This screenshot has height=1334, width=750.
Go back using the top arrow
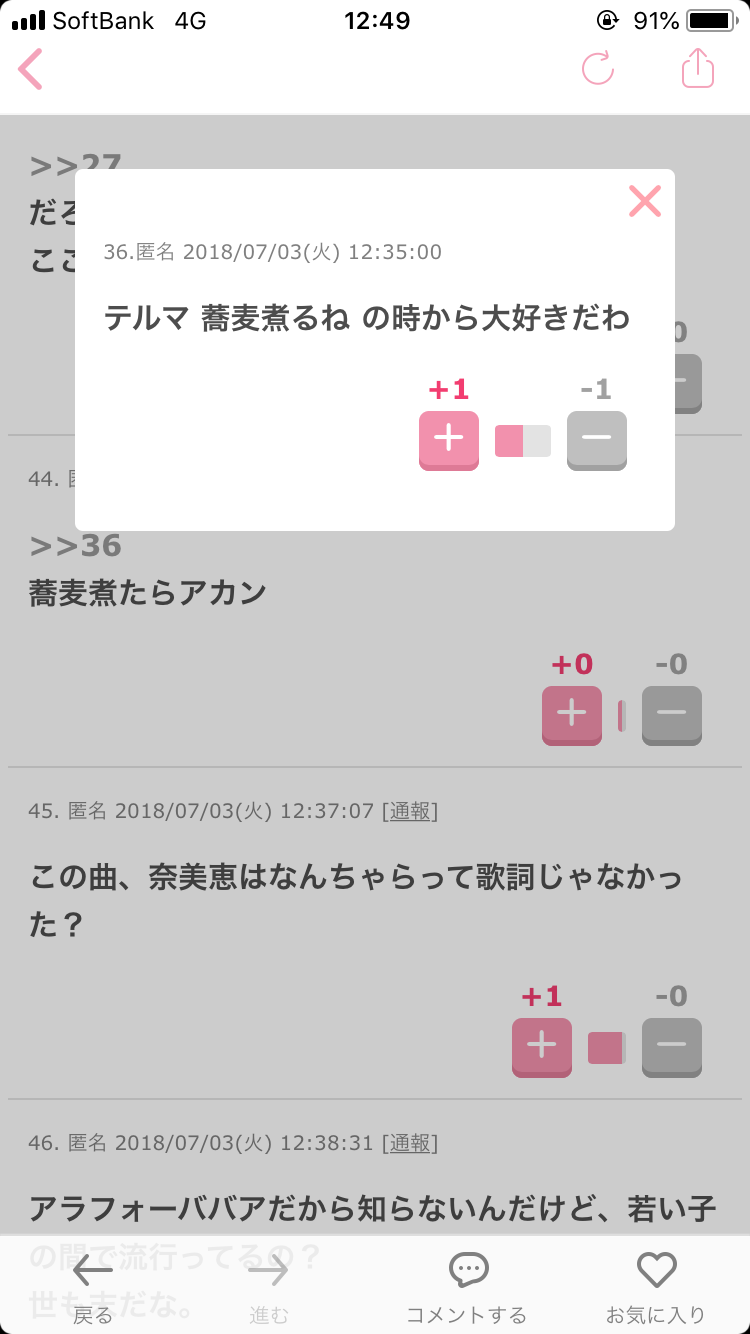(31, 69)
